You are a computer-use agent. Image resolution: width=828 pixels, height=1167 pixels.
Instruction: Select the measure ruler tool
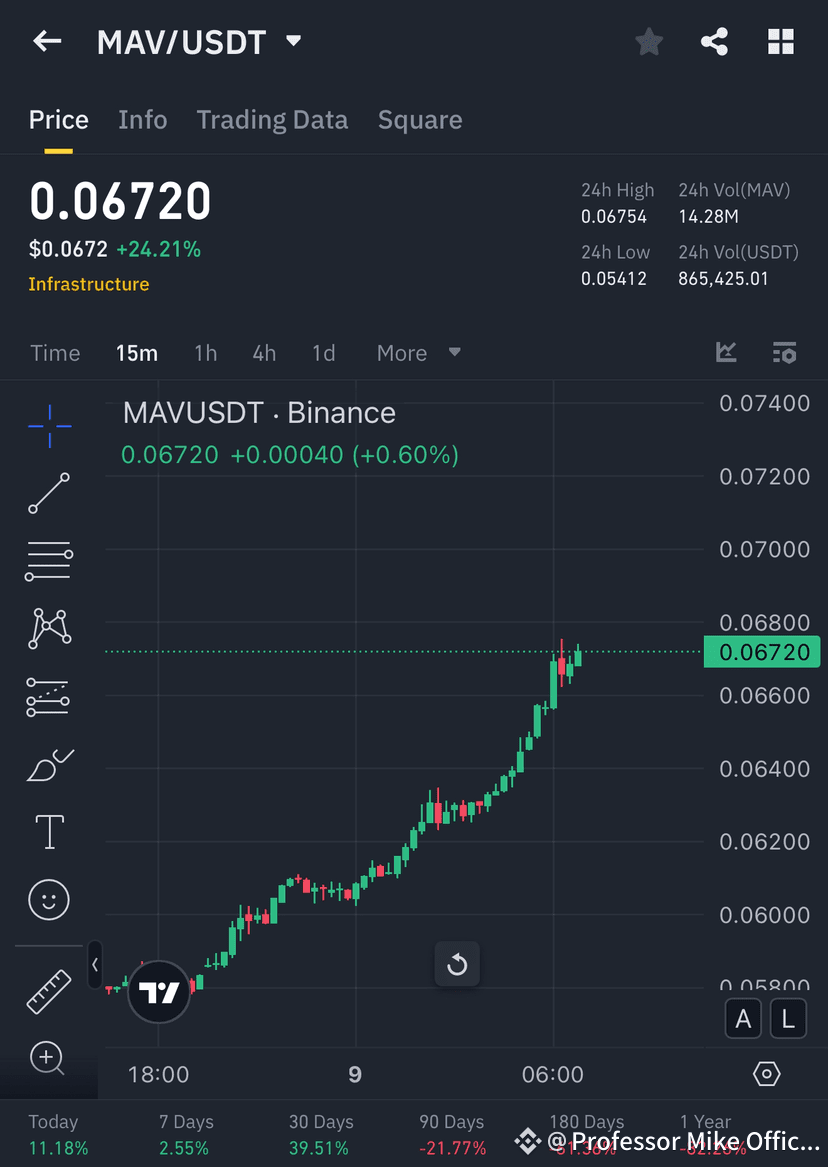point(48,990)
